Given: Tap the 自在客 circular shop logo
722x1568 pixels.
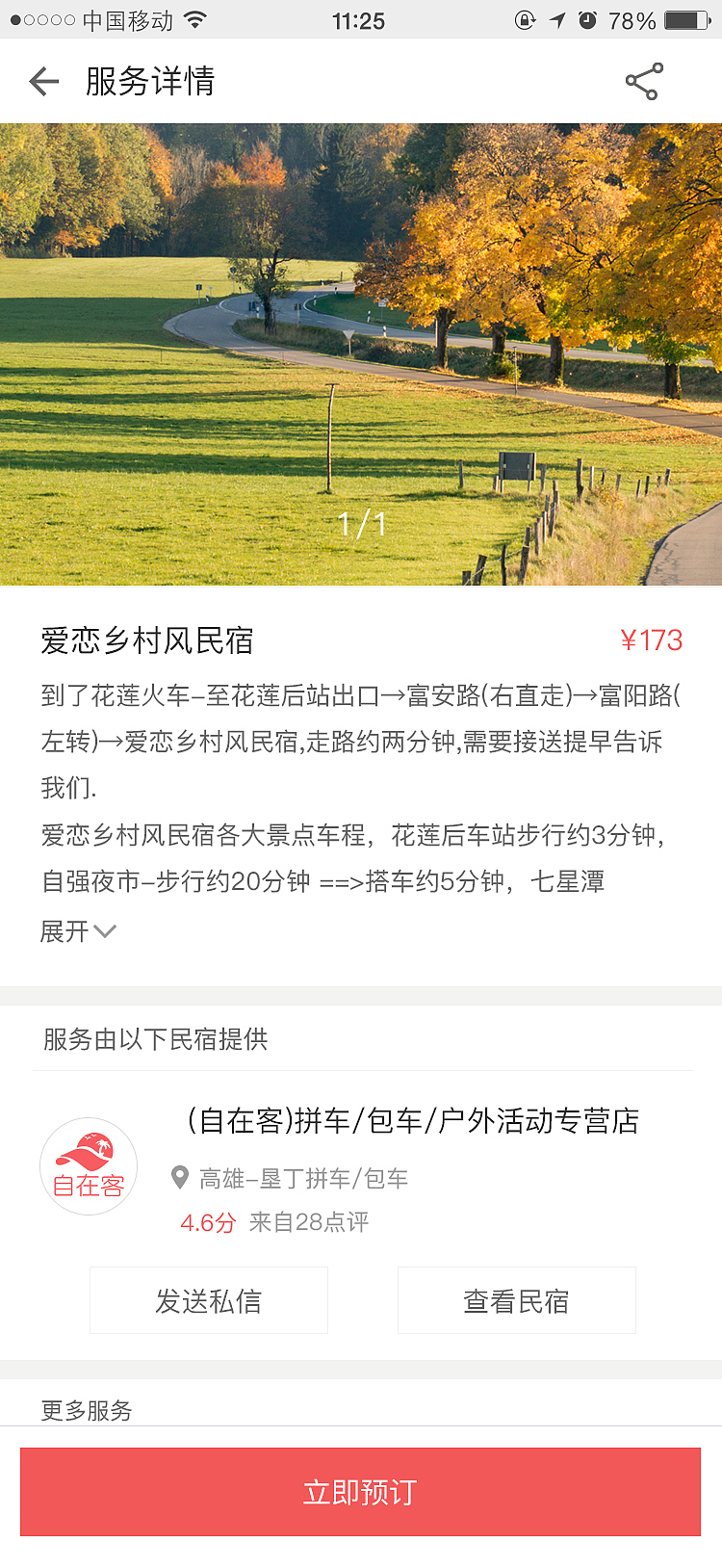Looking at the screenshot, I should pyautogui.click(x=89, y=1165).
